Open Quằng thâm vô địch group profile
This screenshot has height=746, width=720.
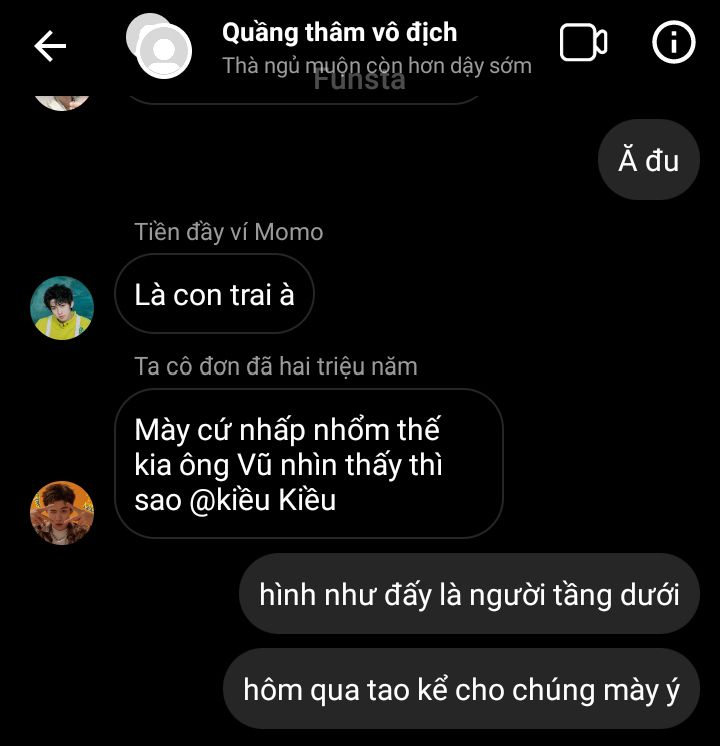(x=339, y=33)
